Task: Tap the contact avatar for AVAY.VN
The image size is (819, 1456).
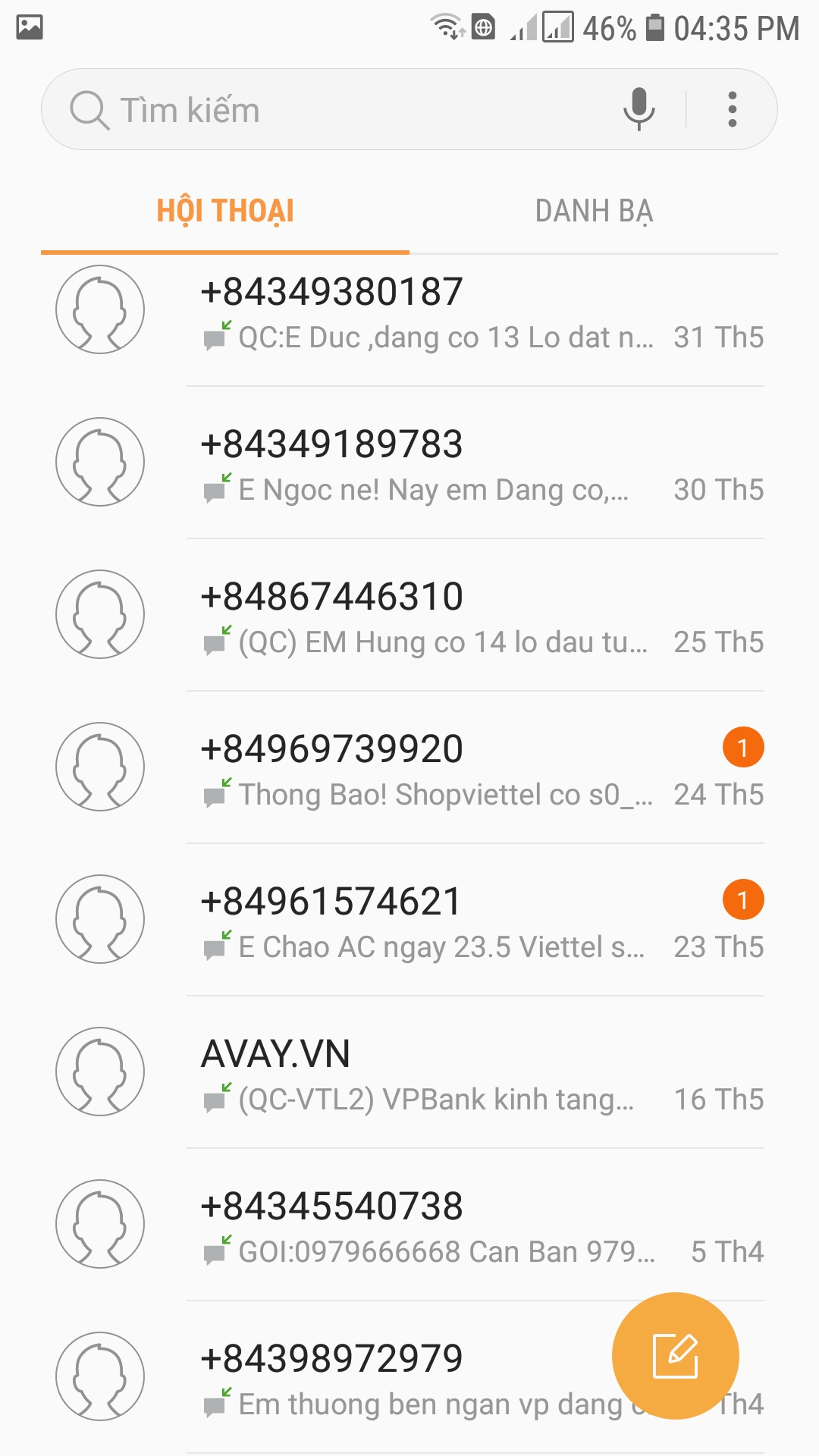Action: 100,1072
